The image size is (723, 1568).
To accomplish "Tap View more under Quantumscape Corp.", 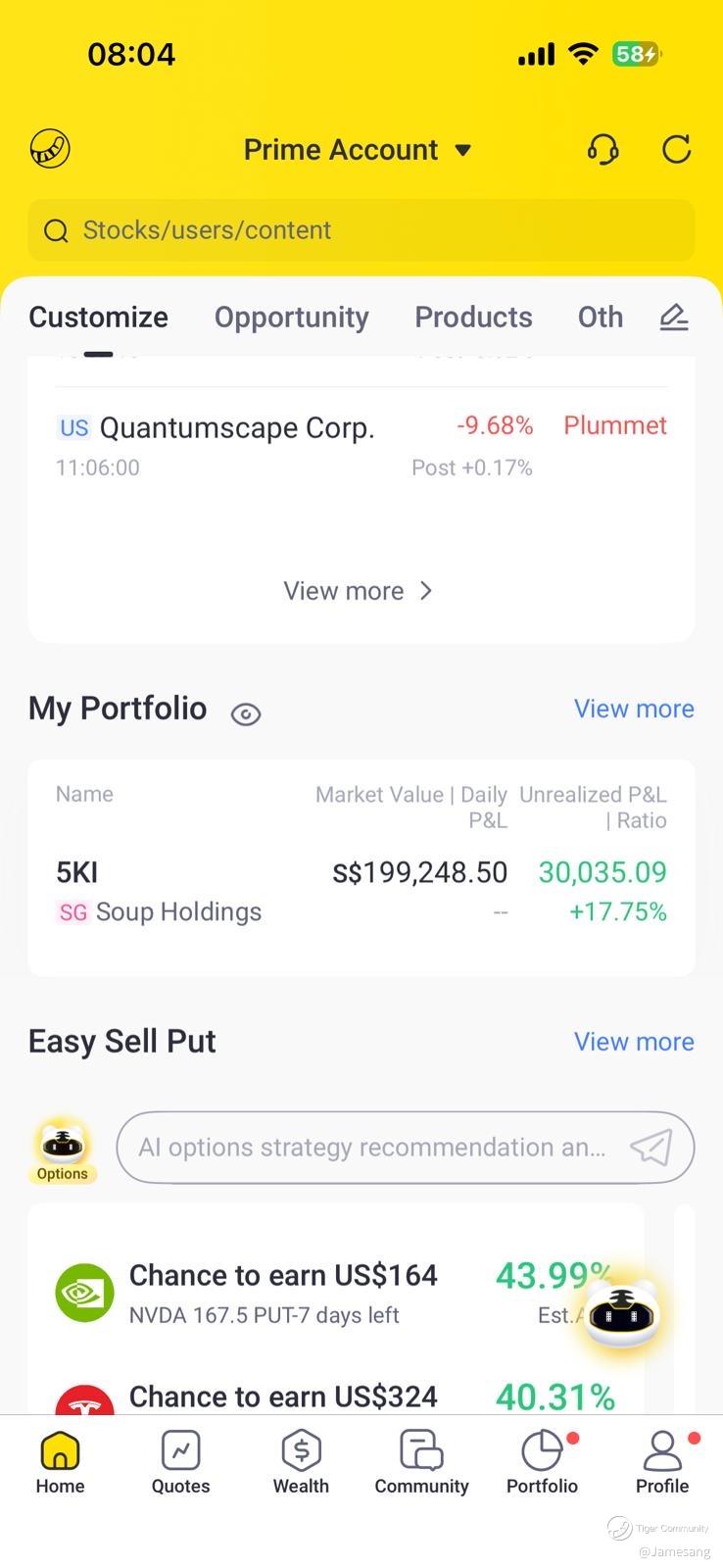I will point(358,591).
